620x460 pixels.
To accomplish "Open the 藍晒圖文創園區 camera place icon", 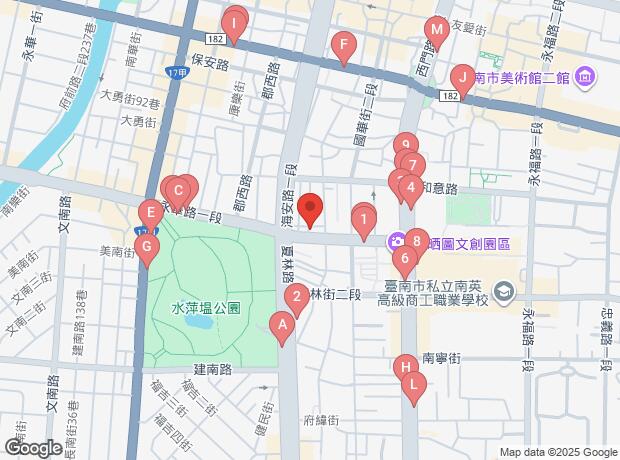I will [x=397, y=242].
